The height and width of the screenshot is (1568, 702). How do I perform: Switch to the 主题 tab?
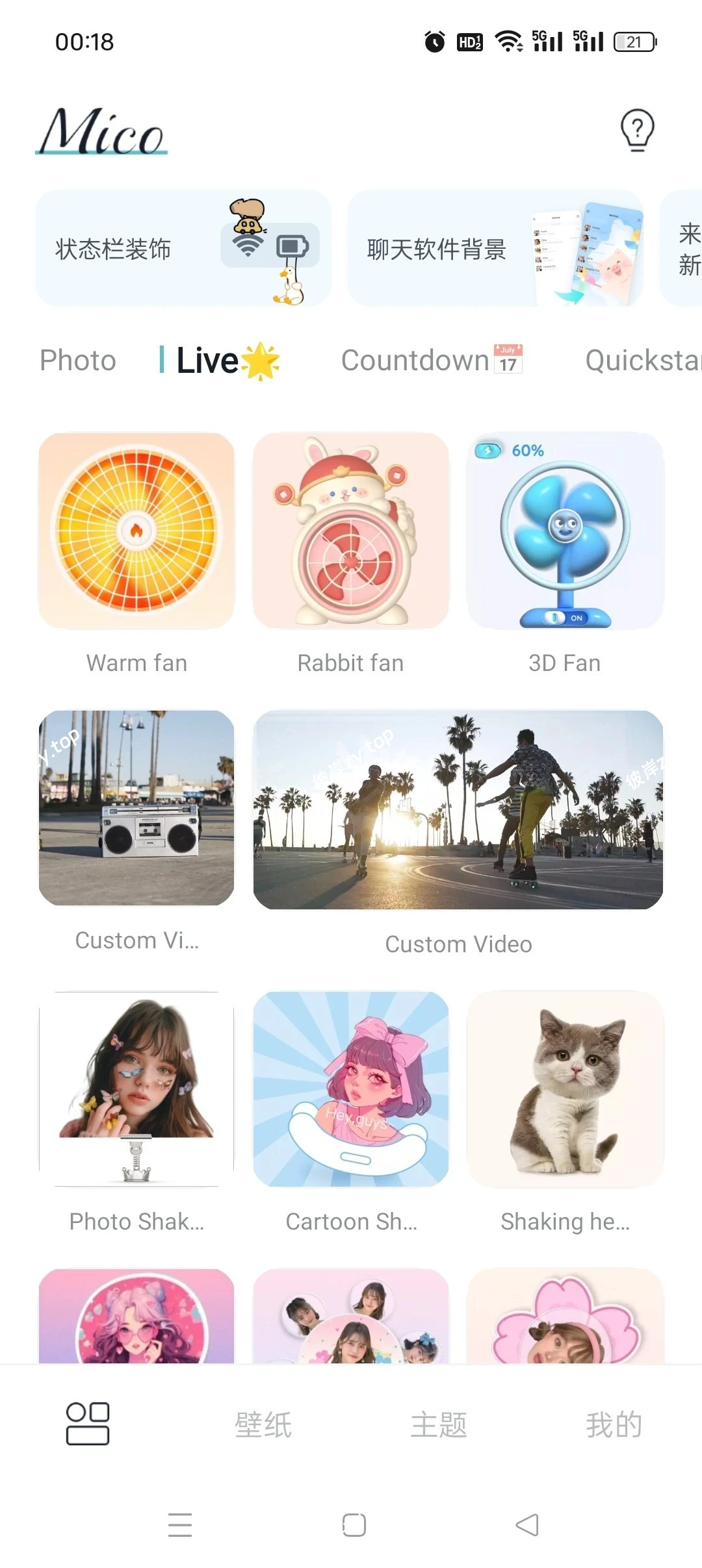pos(439,1424)
